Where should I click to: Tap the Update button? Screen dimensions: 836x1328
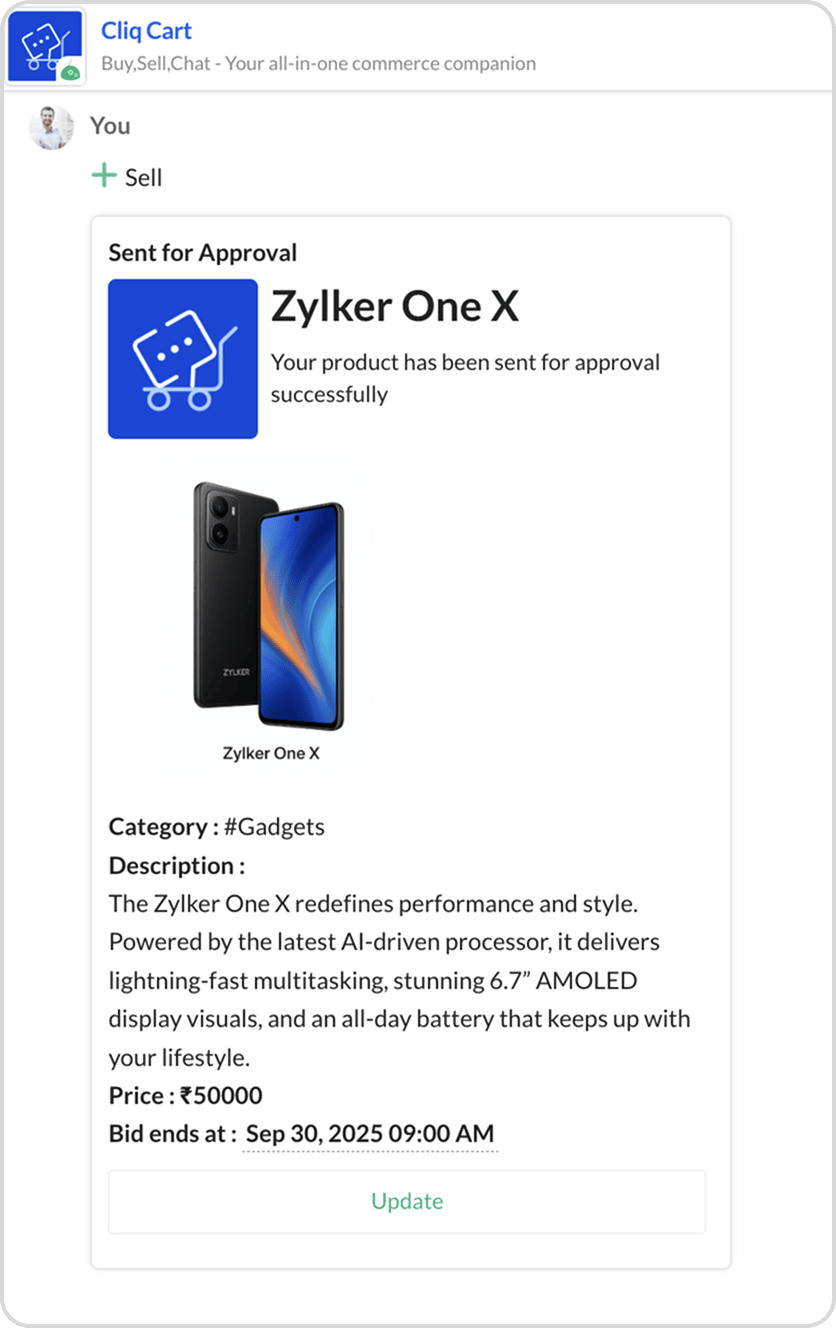click(x=407, y=1201)
